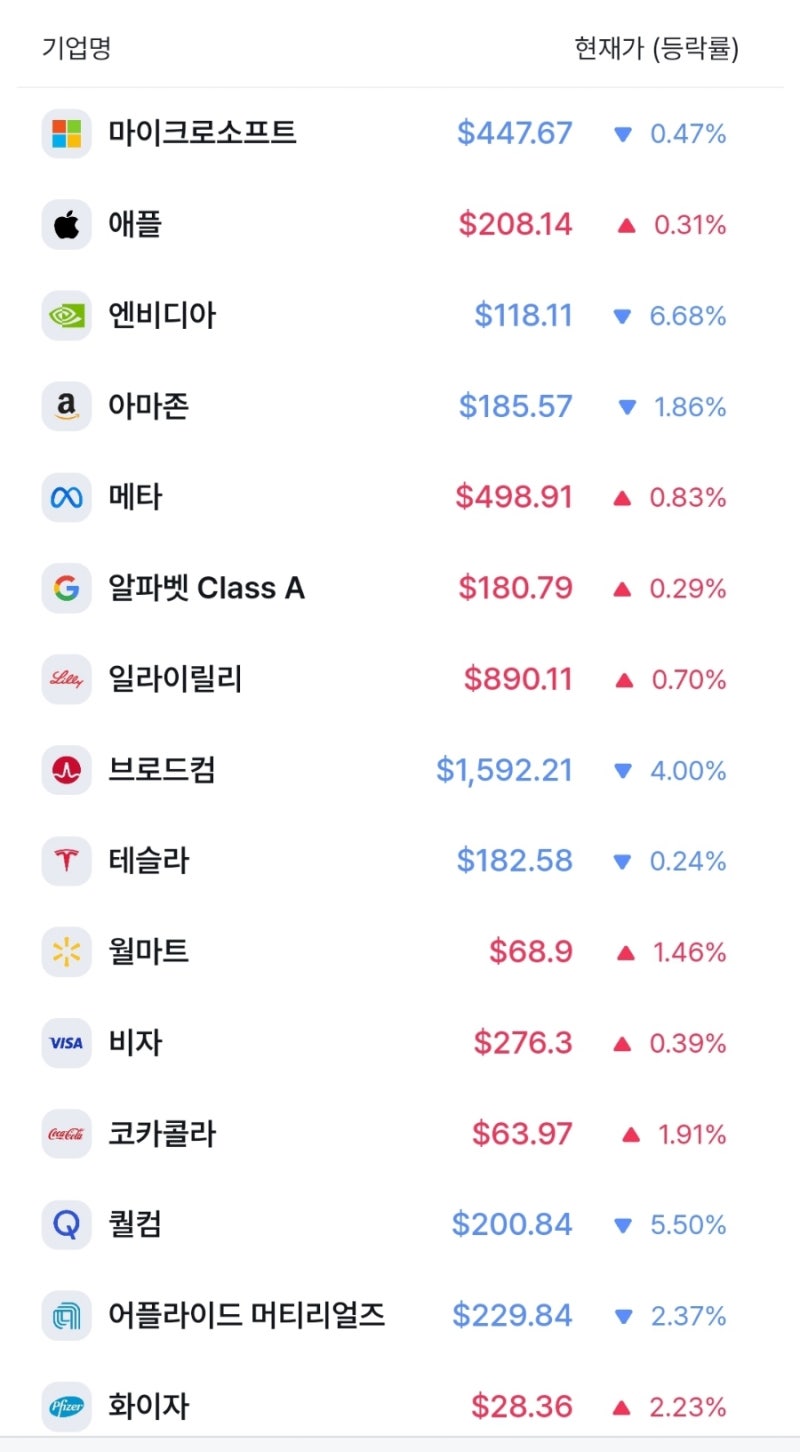Click the Coca-Cola logo icon
This screenshot has height=1452, width=800.
65,1134
